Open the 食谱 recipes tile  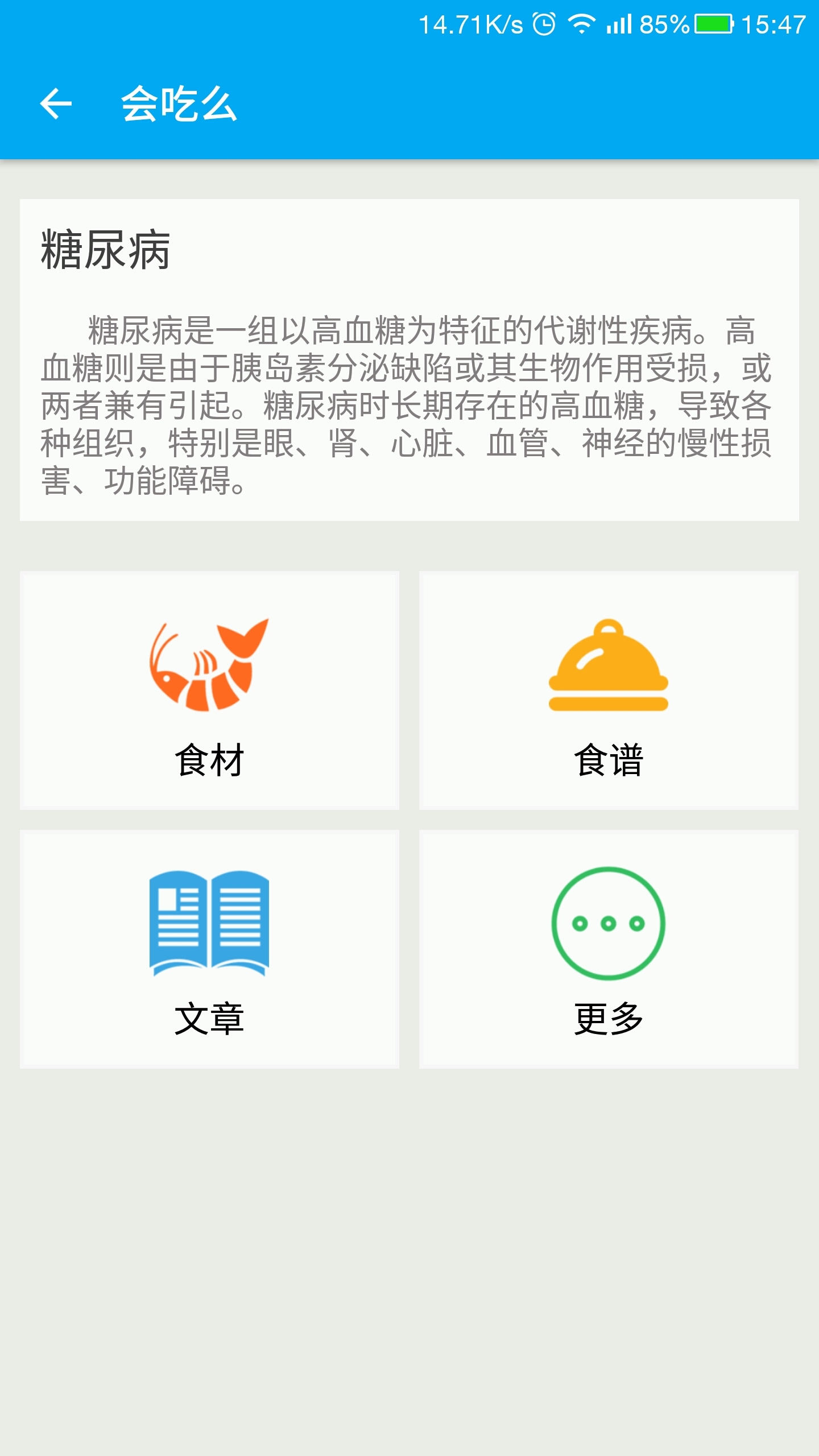click(x=609, y=690)
